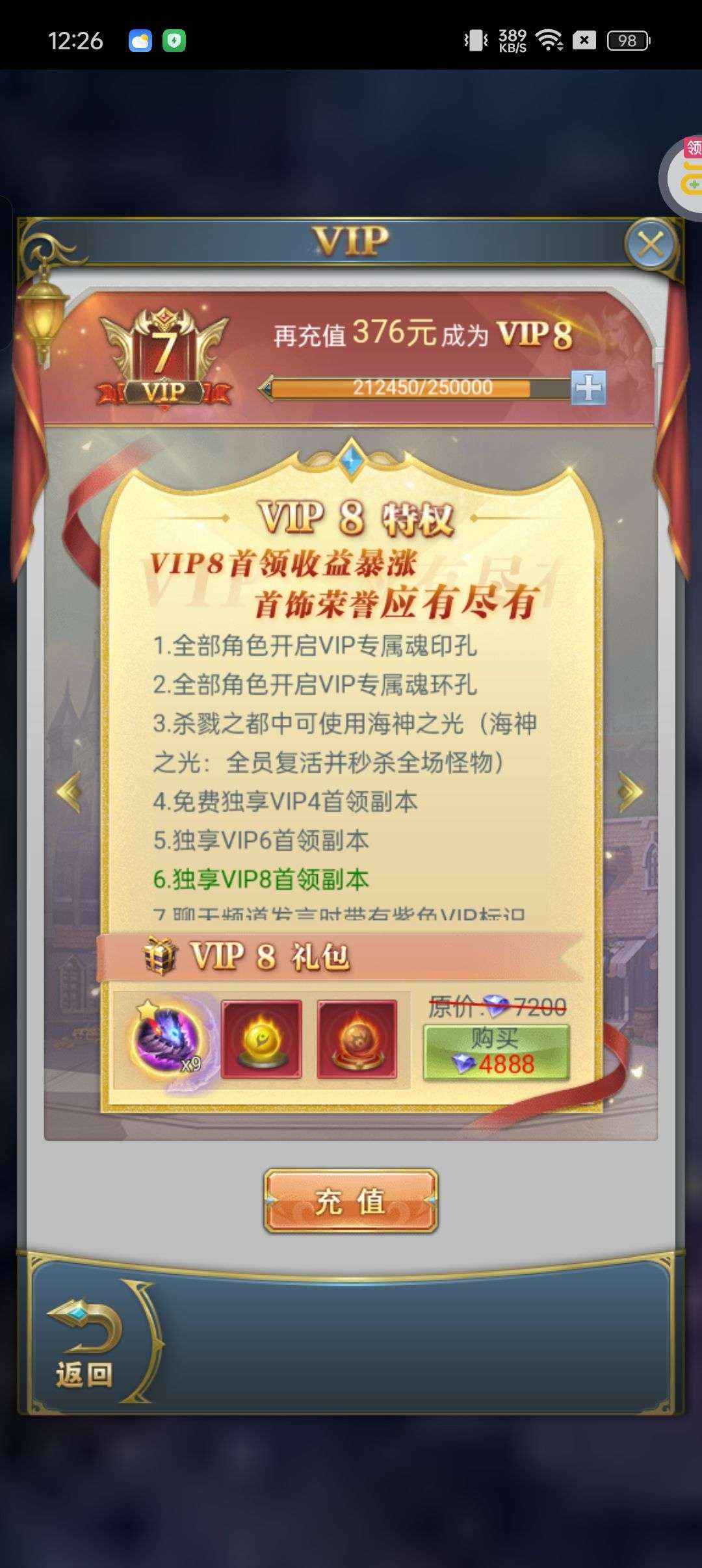Buy the VIP 8 gift pack for 4888

pos(497,1052)
